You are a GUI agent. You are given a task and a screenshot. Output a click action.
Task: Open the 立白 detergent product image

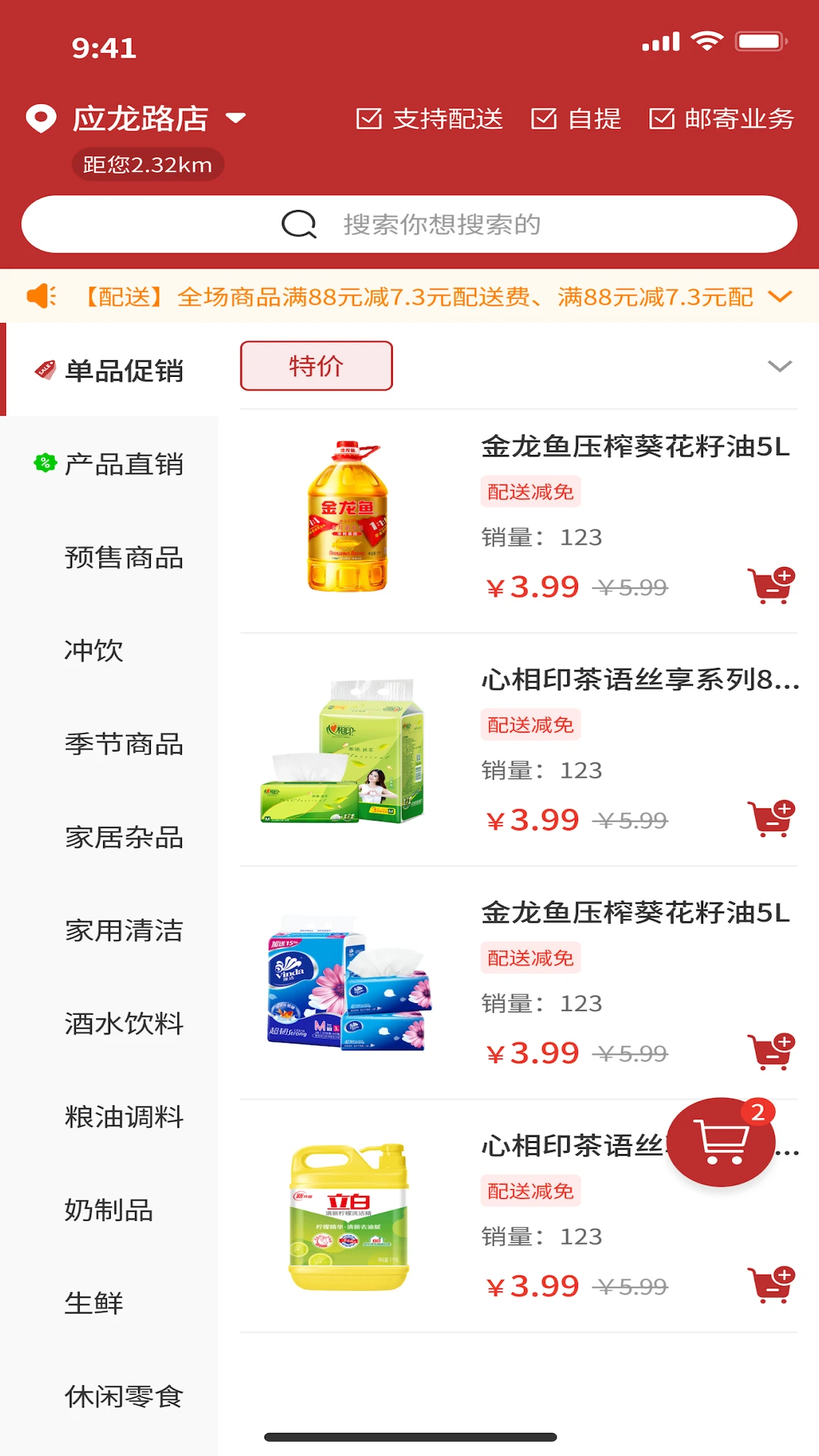click(x=349, y=1217)
